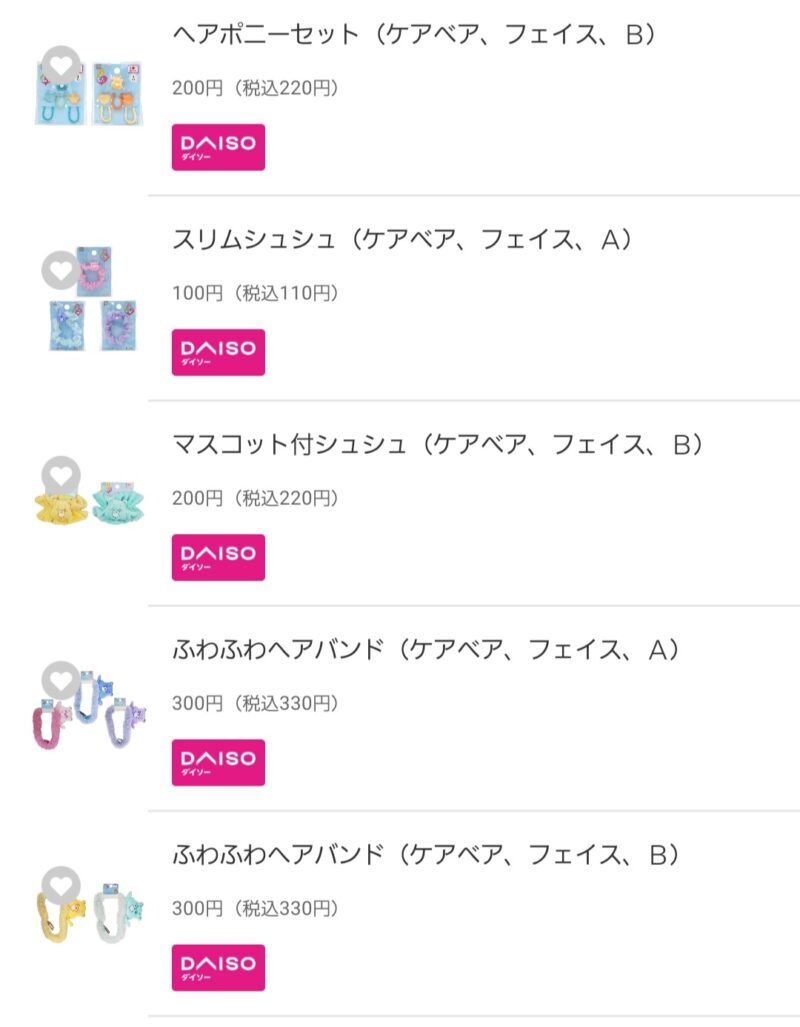Favorite スリムシュシュ（ケアベア、フェイス、A）
This screenshot has height=1027, width=800.
[x=62, y=269]
